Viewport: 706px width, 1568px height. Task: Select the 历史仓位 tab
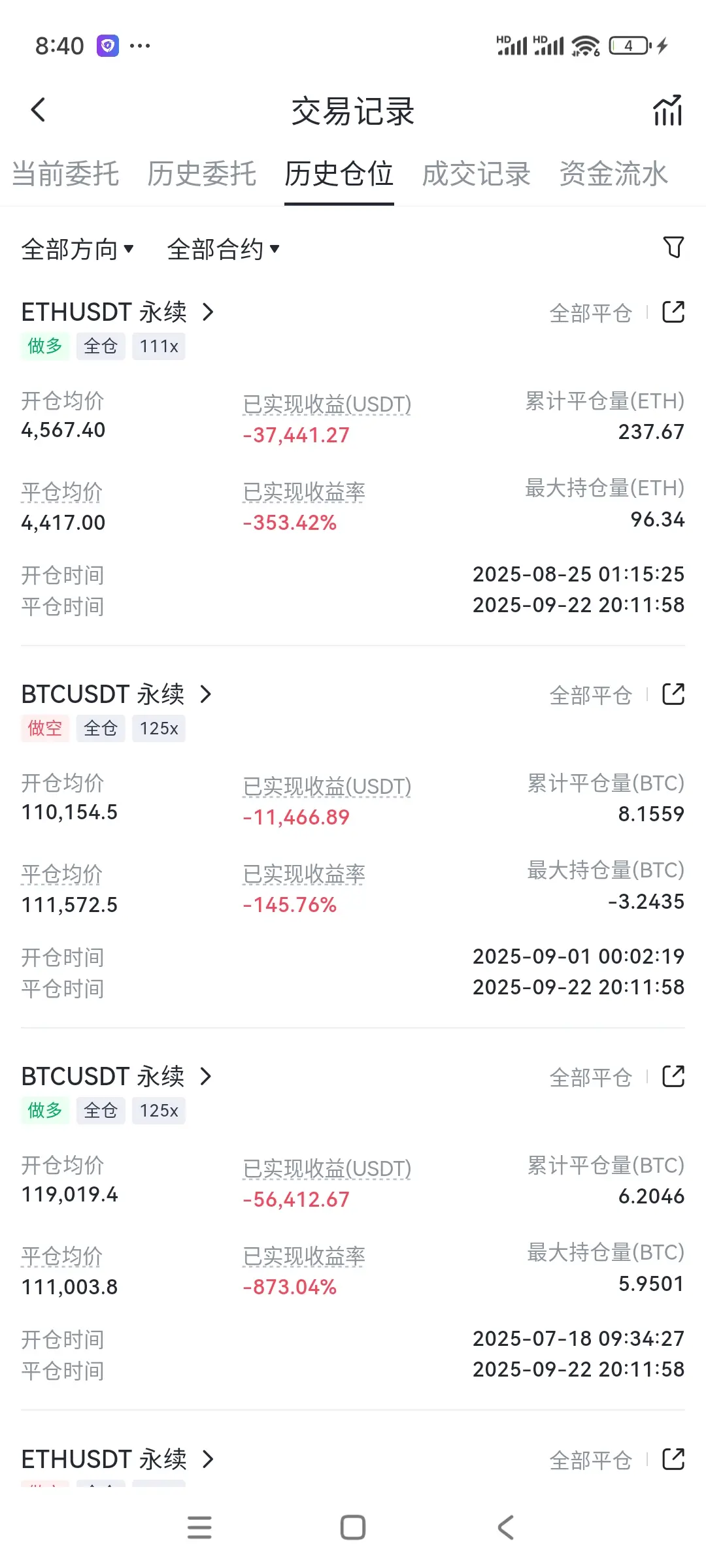click(x=339, y=174)
